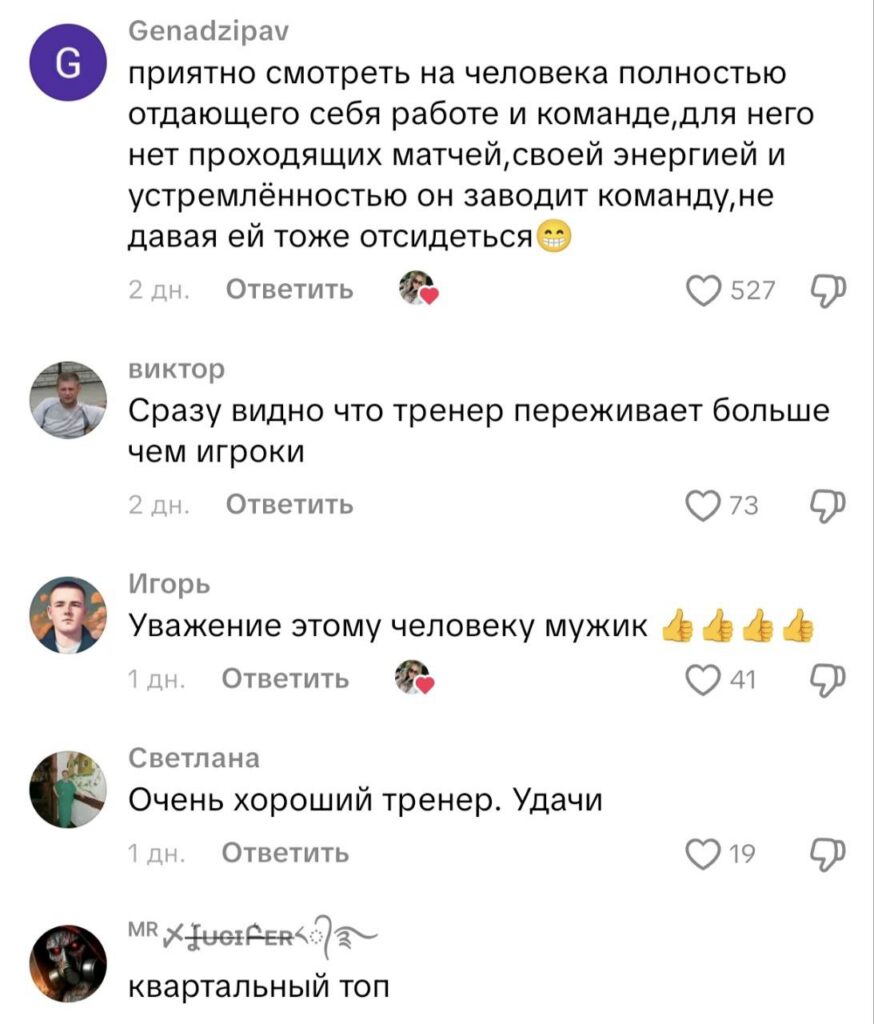Open Светлана's profile picture
This screenshot has height=1024, width=874.
68,788
